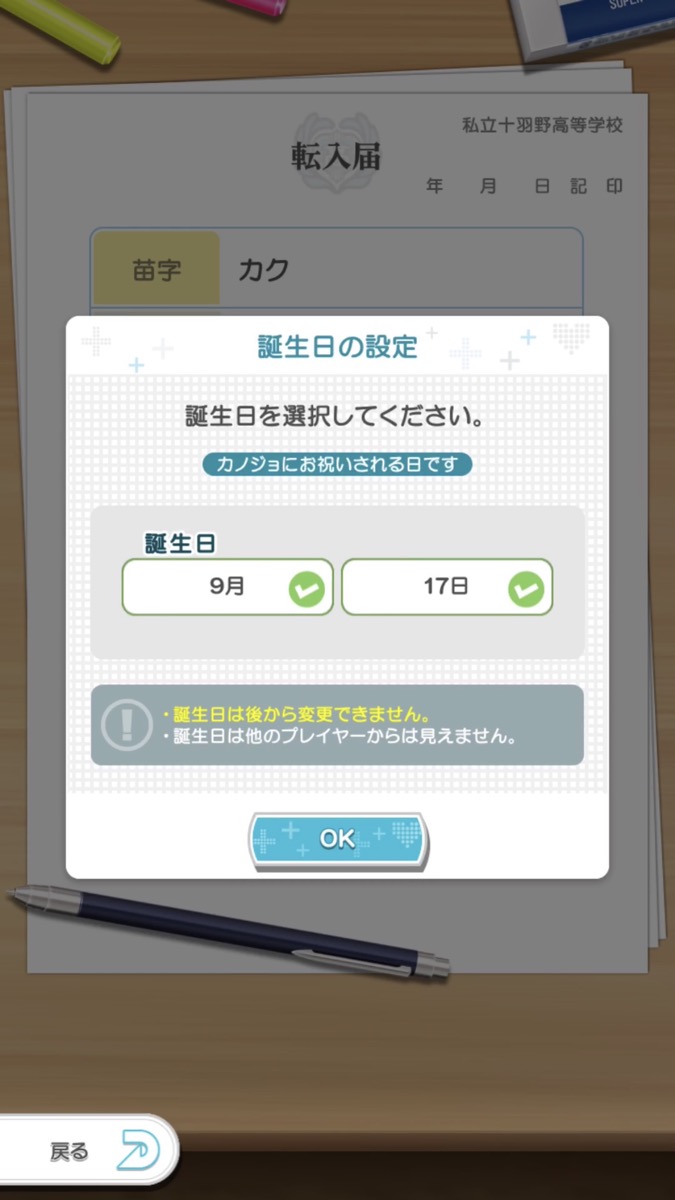Confirm the birthday with the OK button
The width and height of the screenshot is (675, 1200).
[x=337, y=839]
